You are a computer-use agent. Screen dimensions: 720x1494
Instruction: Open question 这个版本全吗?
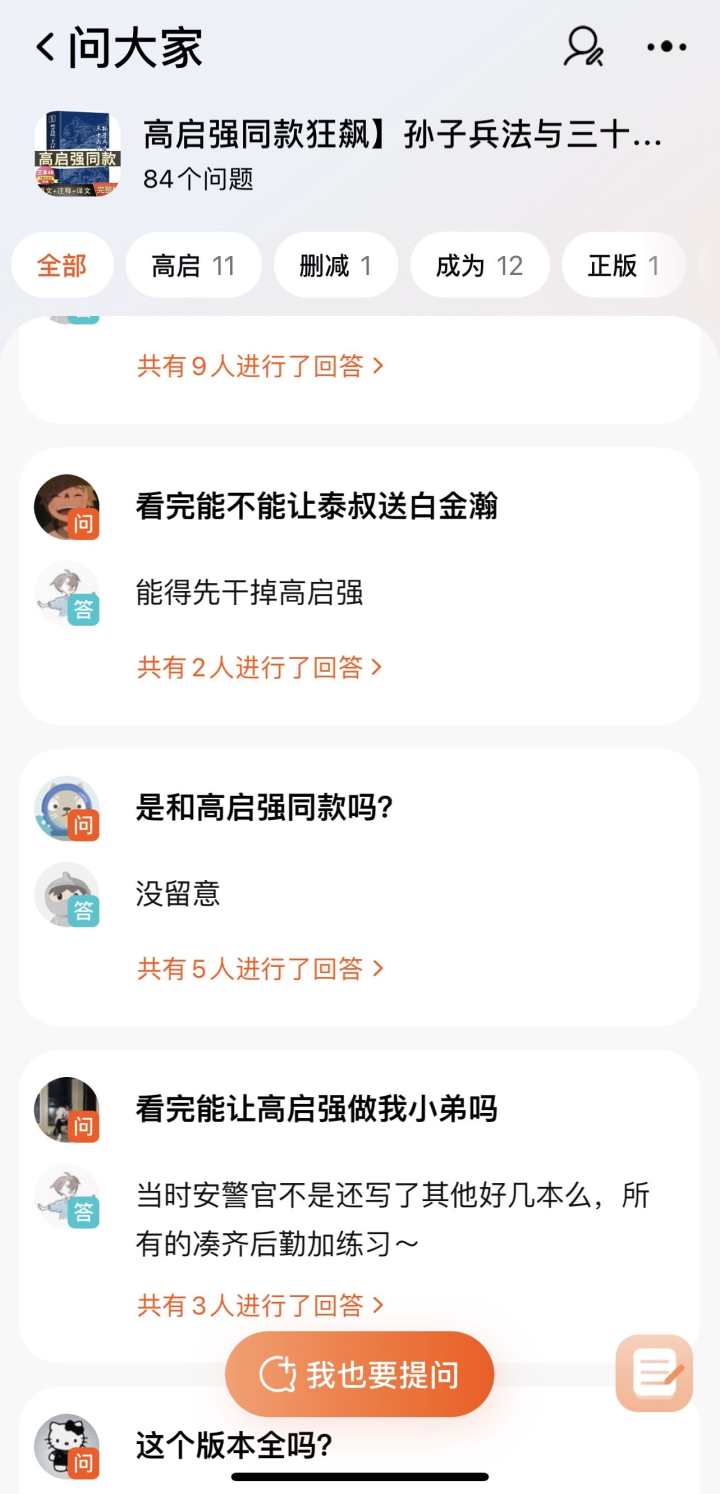pos(233,1446)
